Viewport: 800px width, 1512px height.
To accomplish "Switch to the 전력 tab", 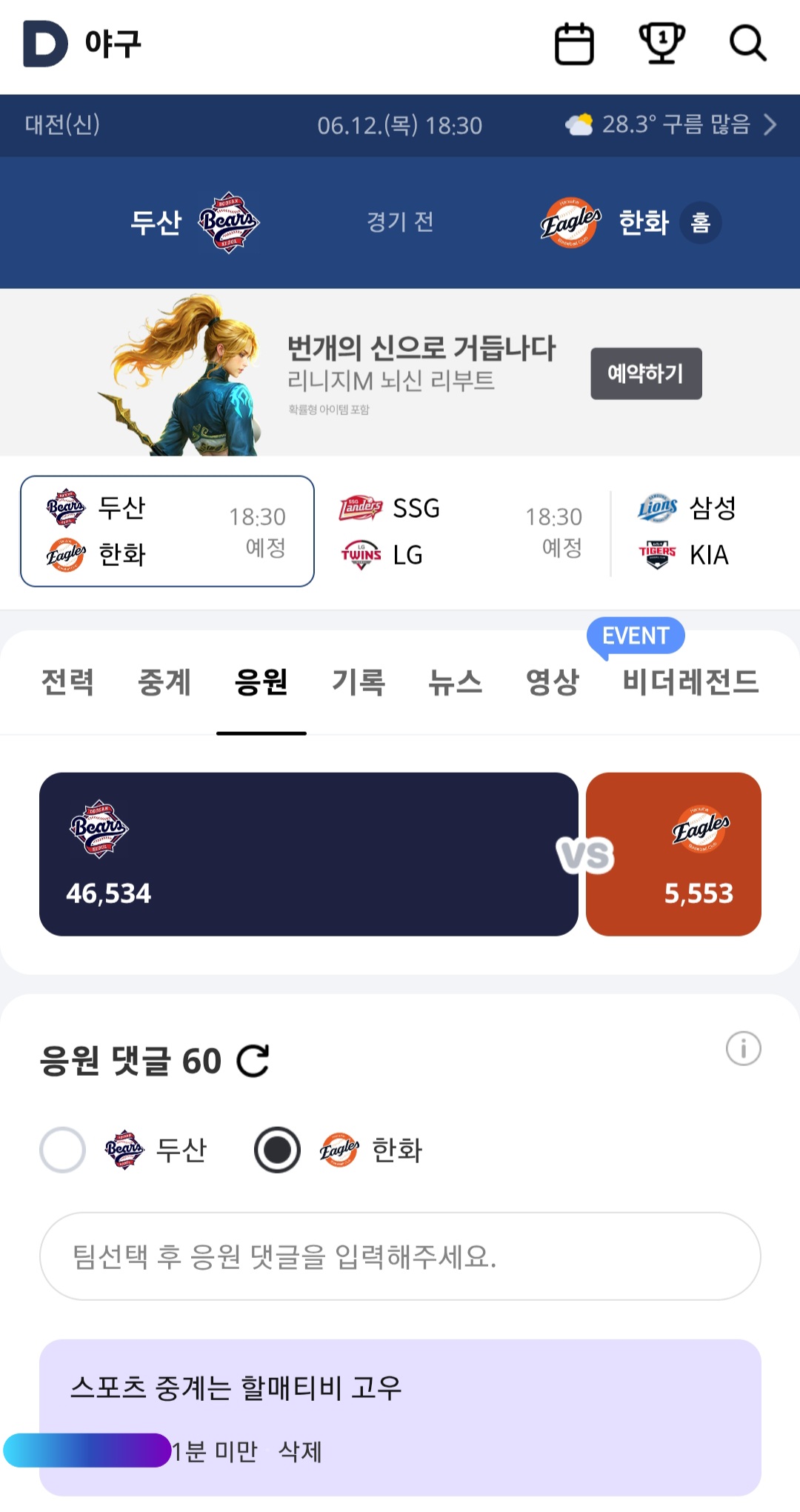I will click(67, 682).
